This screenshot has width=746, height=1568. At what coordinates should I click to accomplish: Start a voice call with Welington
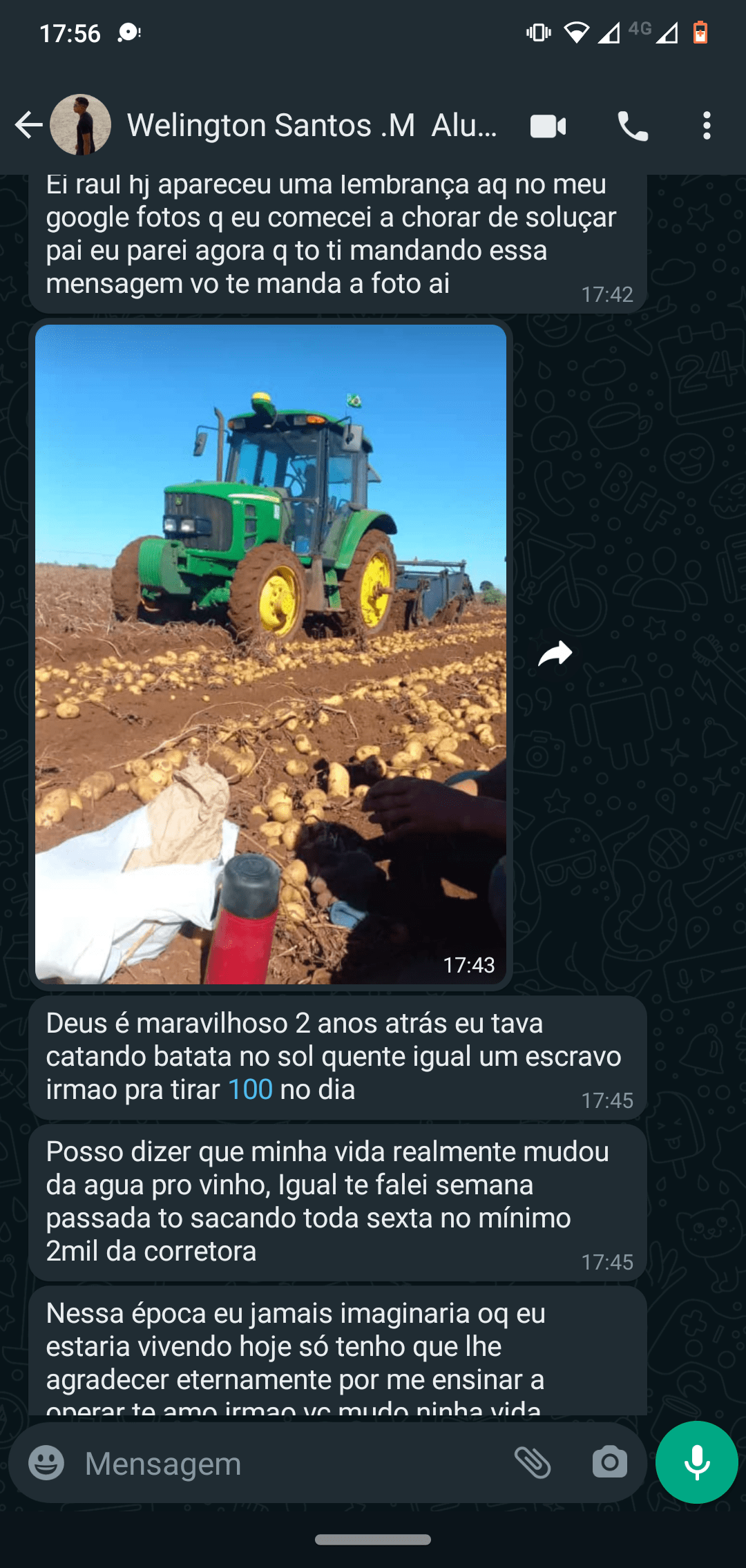pos(632,126)
